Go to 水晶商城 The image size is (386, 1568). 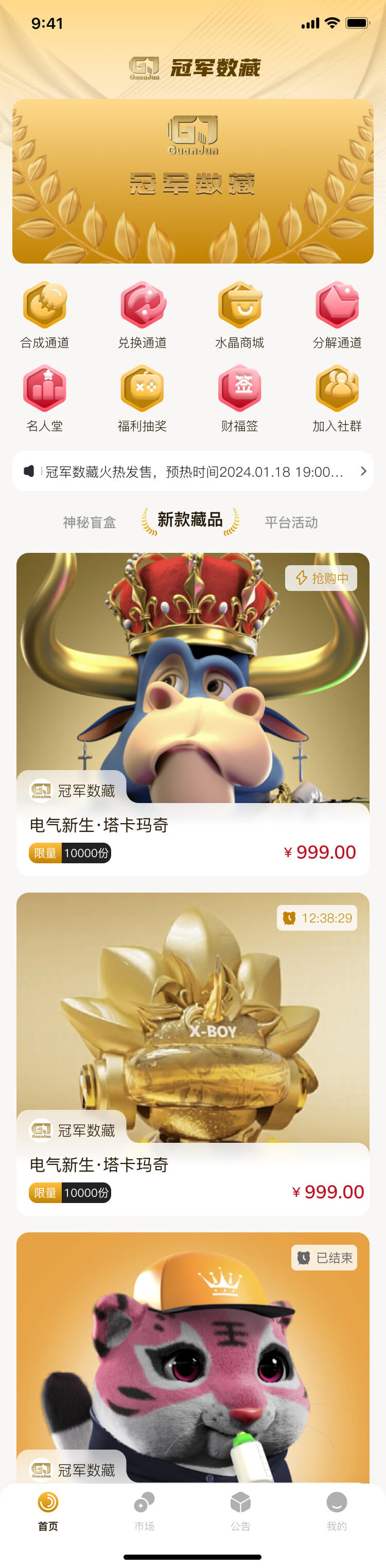point(239,313)
